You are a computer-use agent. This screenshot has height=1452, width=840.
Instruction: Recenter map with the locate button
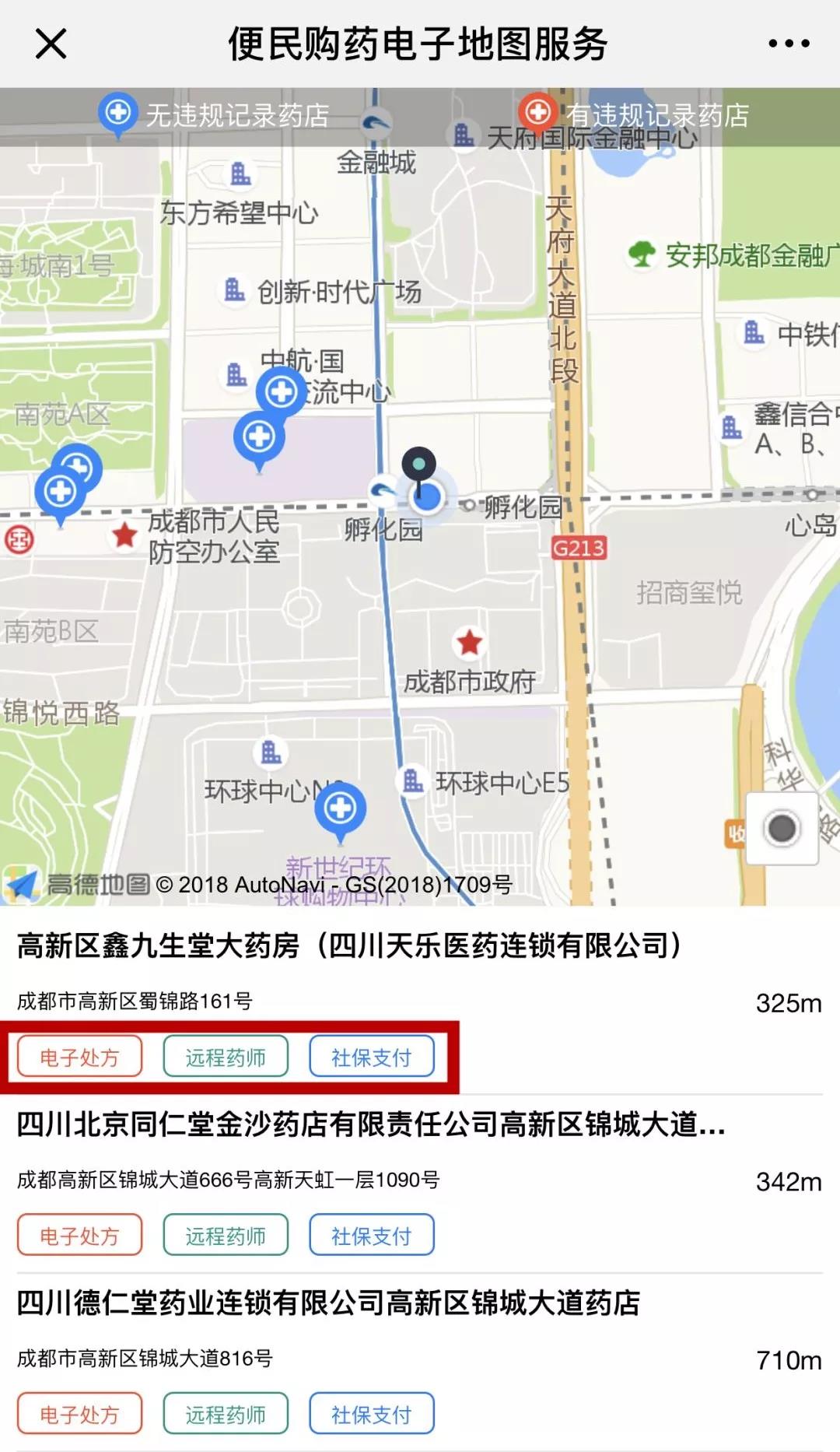tap(782, 829)
